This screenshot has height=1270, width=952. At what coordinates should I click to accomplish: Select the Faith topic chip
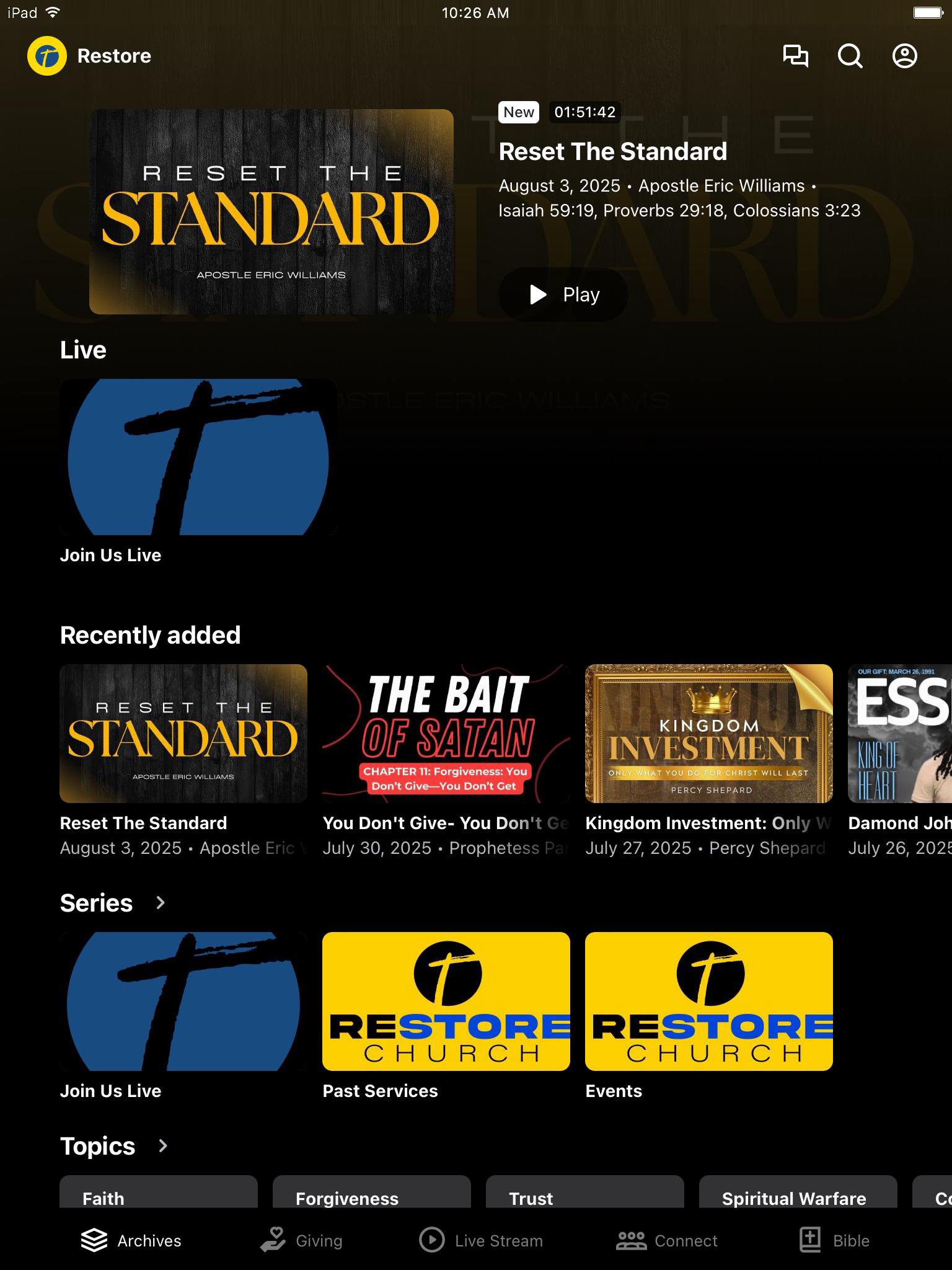tap(159, 1194)
